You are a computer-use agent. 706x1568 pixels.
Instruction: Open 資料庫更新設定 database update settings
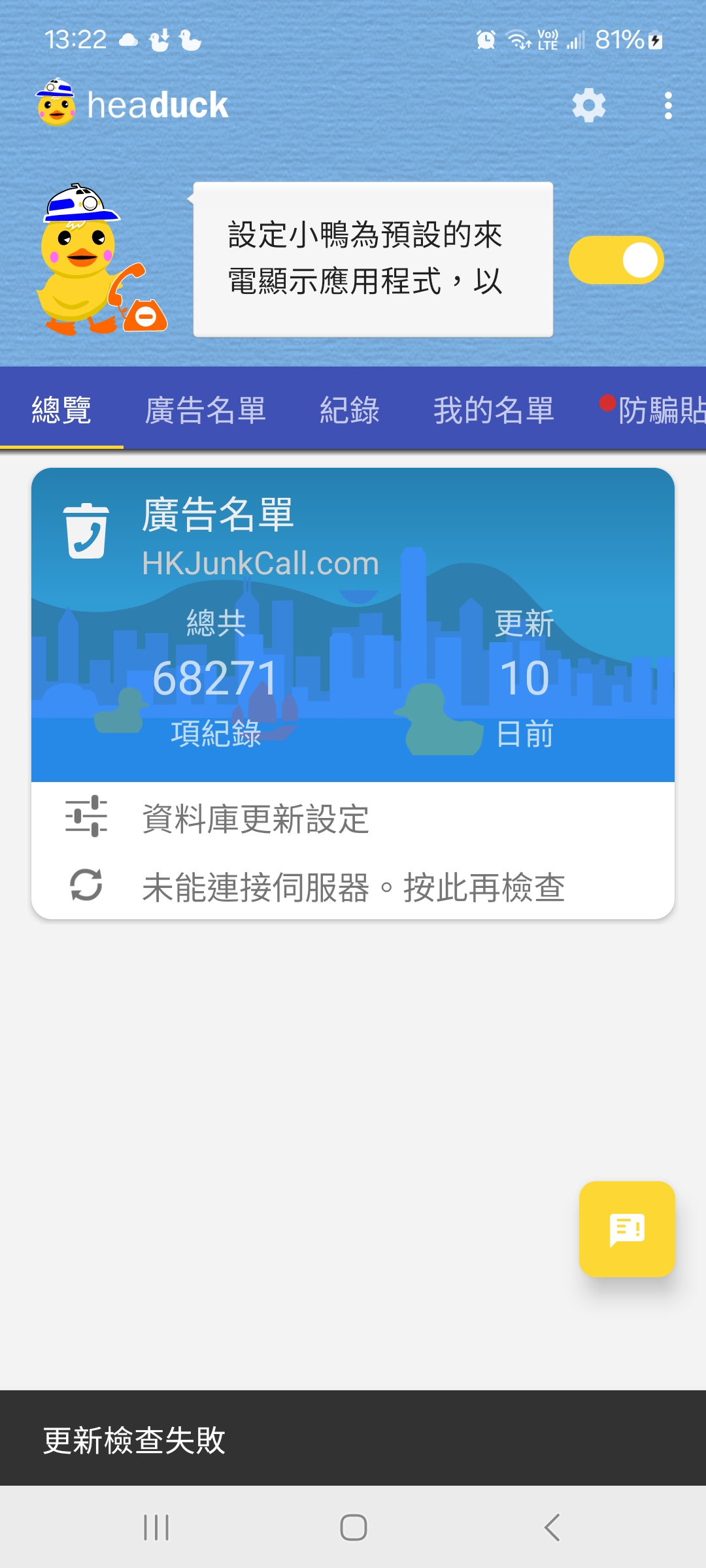[x=353, y=818]
